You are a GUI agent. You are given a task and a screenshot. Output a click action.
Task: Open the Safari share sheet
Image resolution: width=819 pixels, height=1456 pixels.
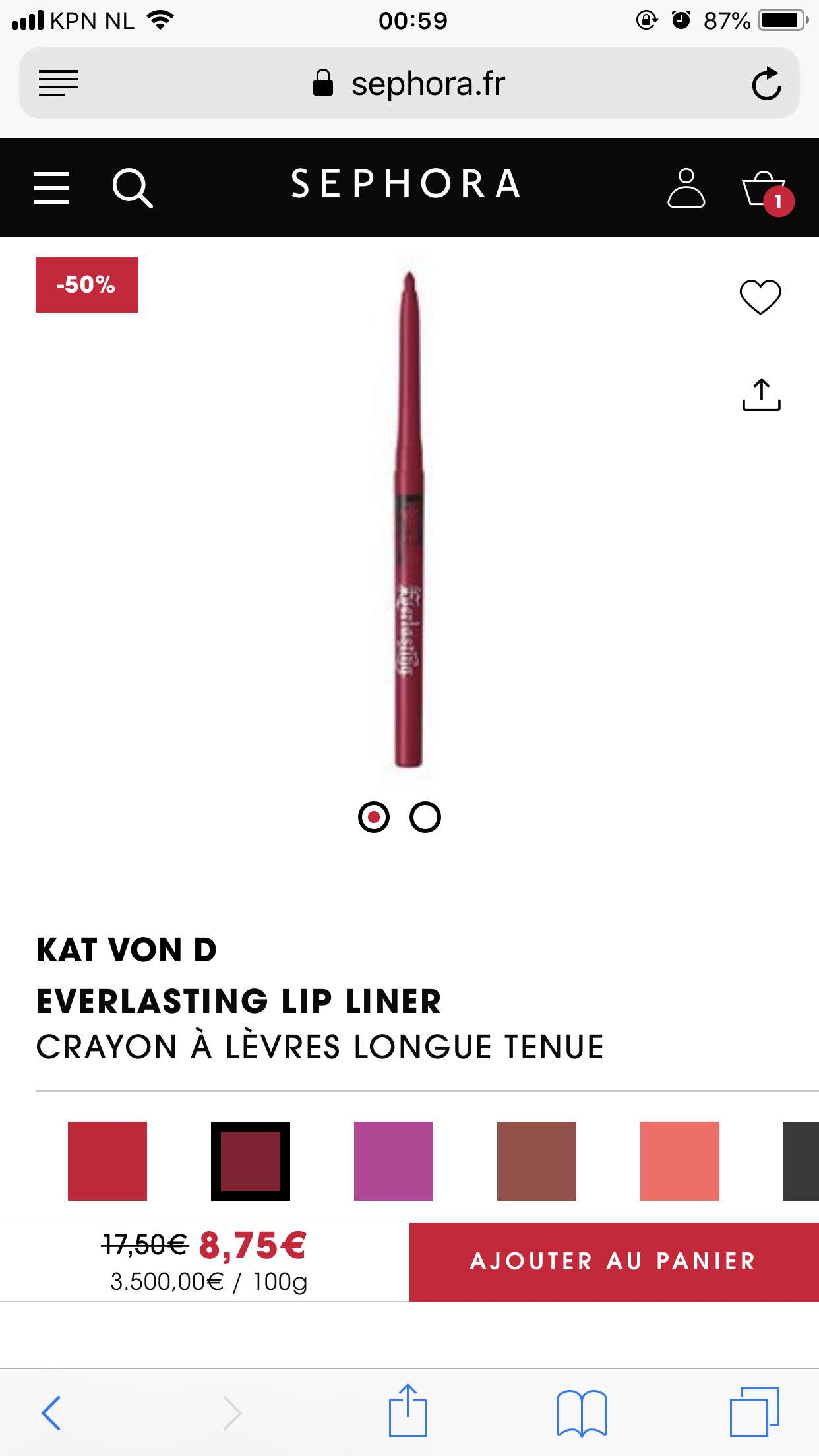point(408,1410)
